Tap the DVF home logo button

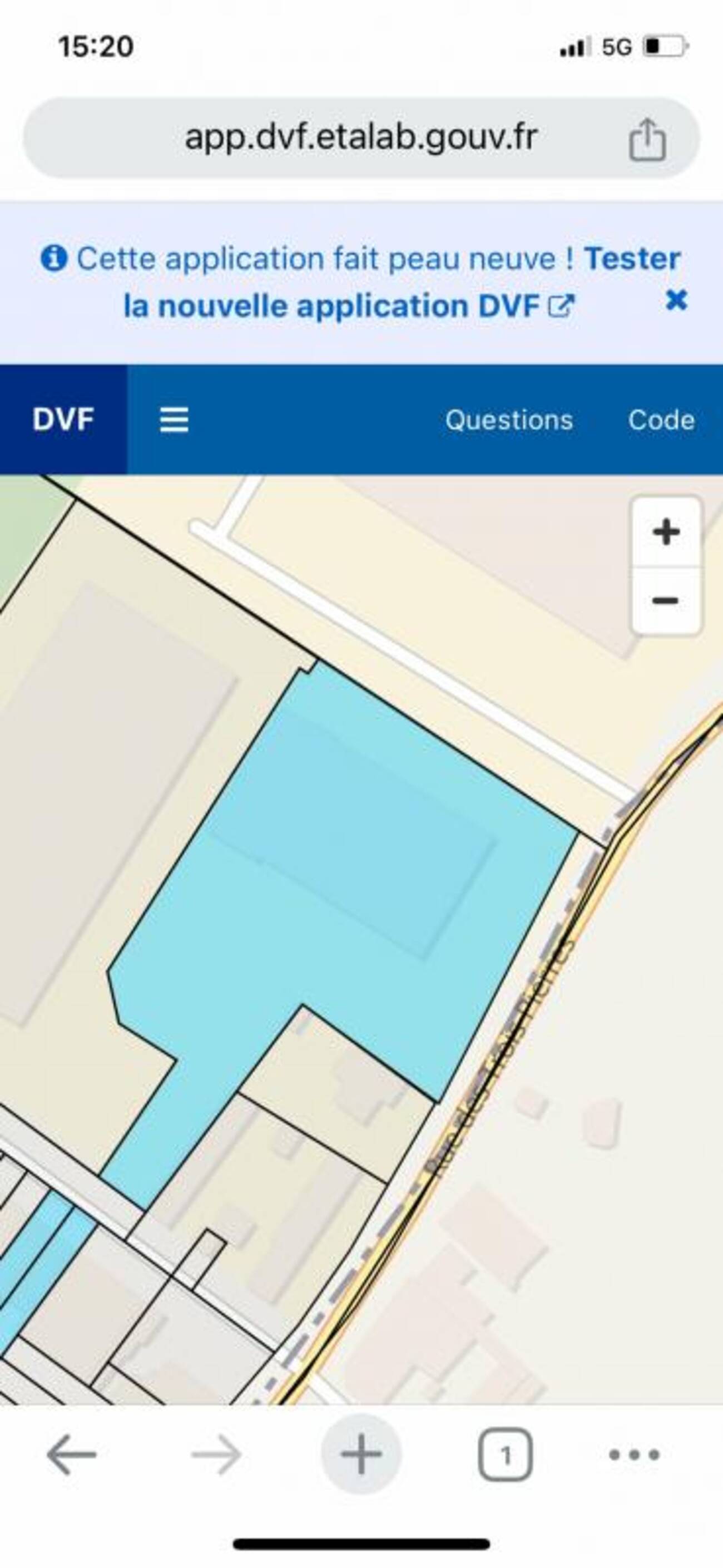(63, 420)
